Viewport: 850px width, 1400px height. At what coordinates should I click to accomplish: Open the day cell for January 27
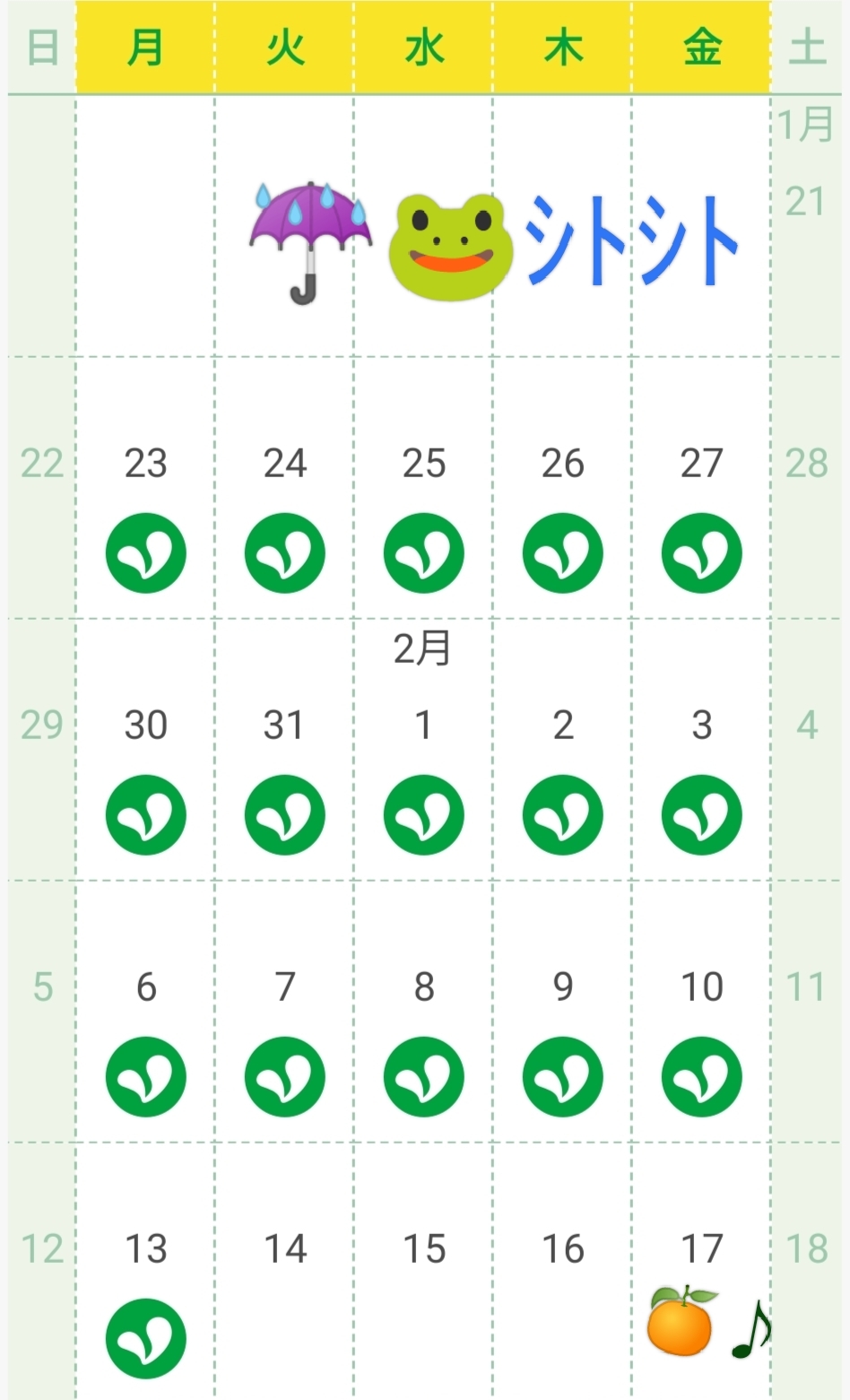(x=701, y=488)
